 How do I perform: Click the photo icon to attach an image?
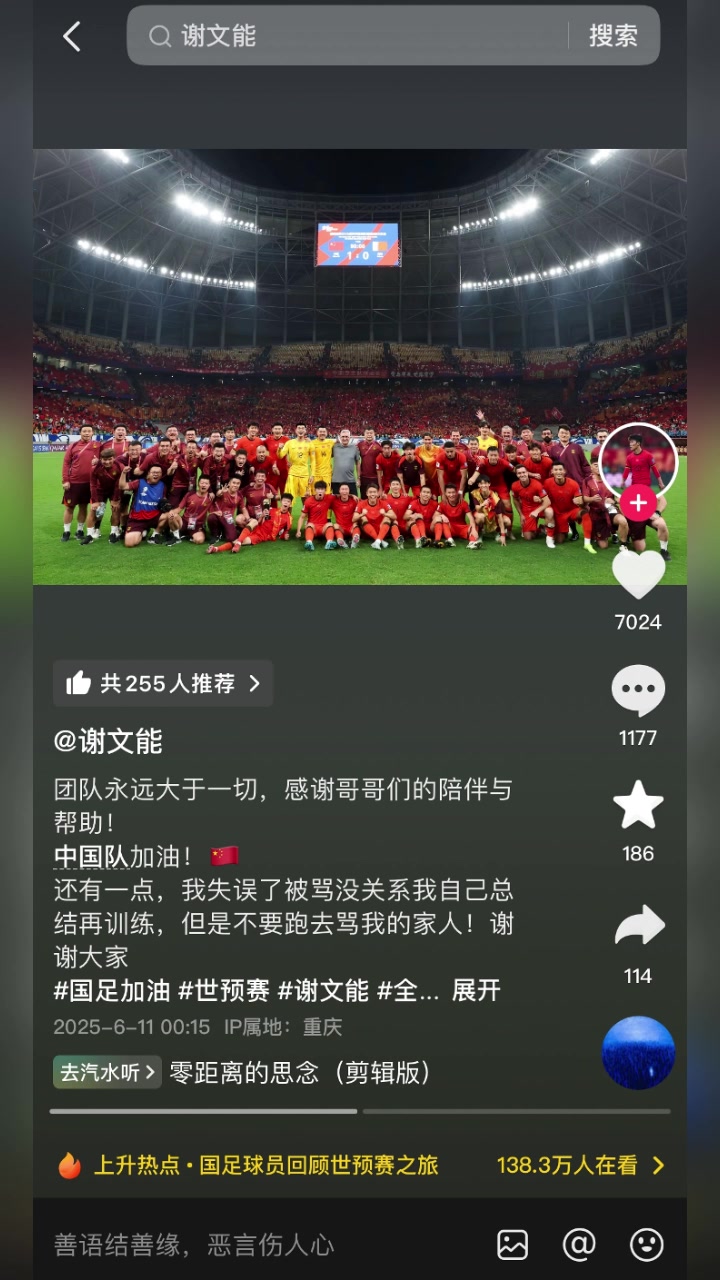512,1244
